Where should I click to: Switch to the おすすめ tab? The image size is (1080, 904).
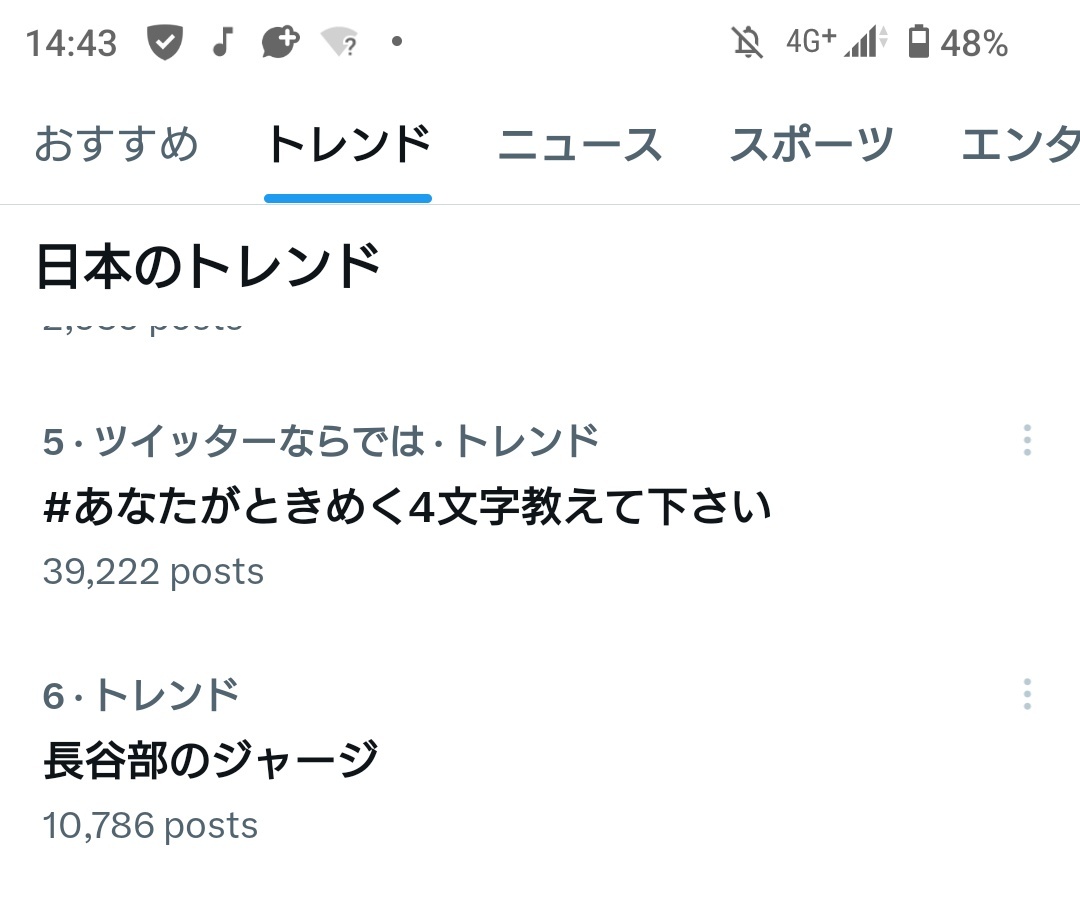116,145
